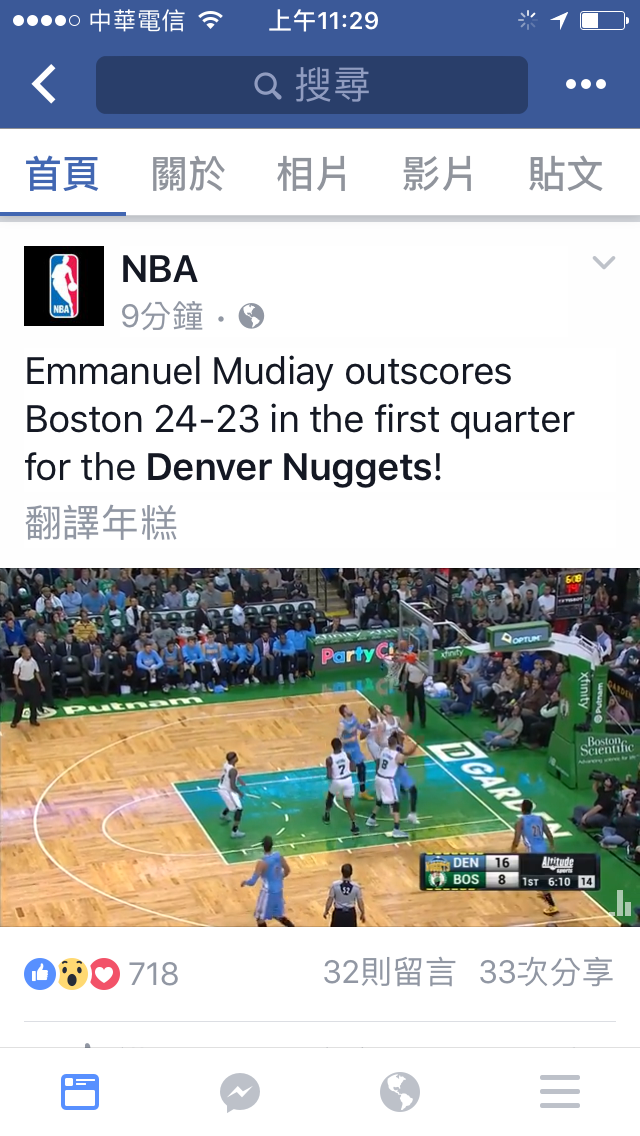Open the three-dot overflow menu
The width and height of the screenshot is (640, 1136).
[585, 85]
